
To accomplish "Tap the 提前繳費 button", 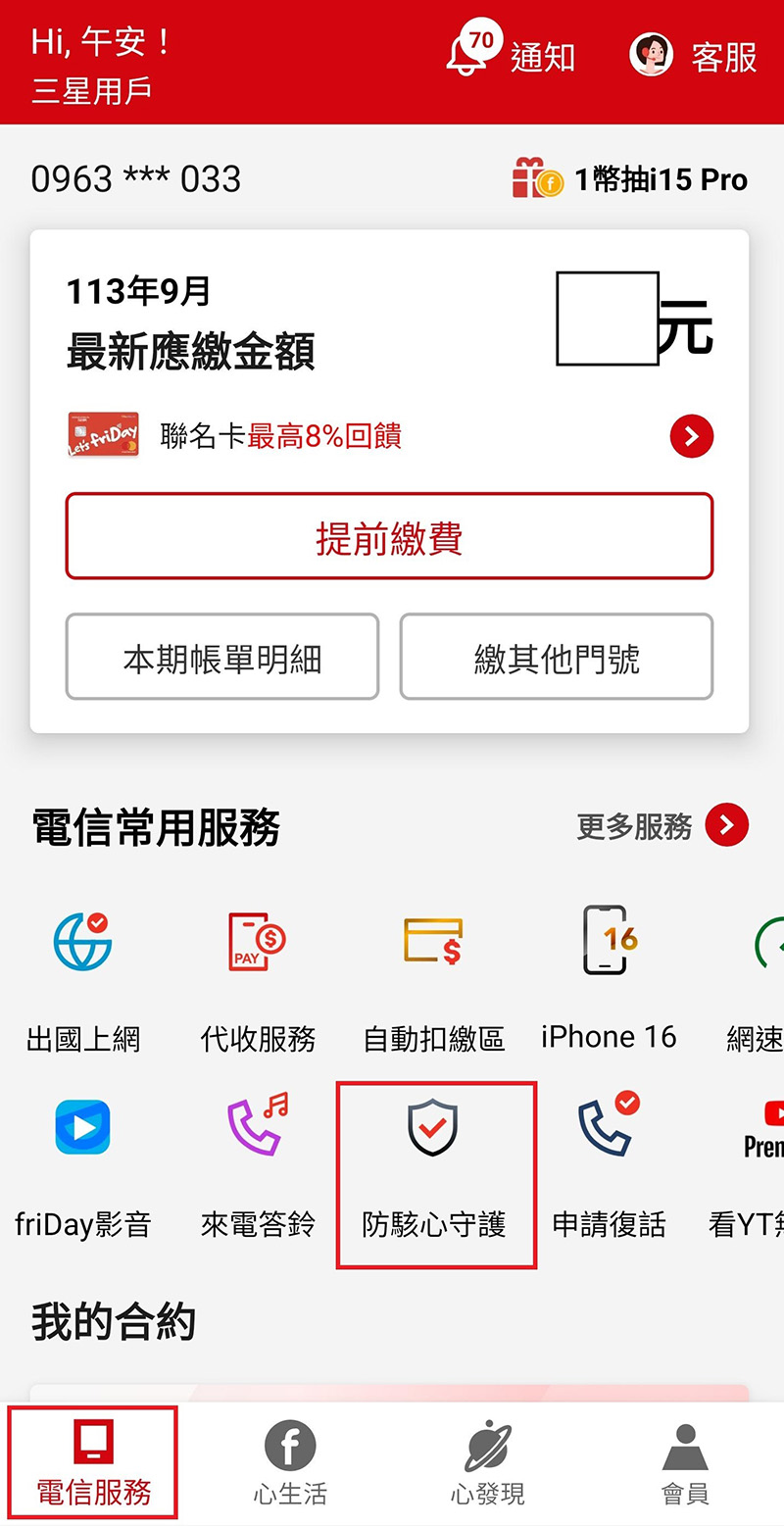I will tap(389, 537).
